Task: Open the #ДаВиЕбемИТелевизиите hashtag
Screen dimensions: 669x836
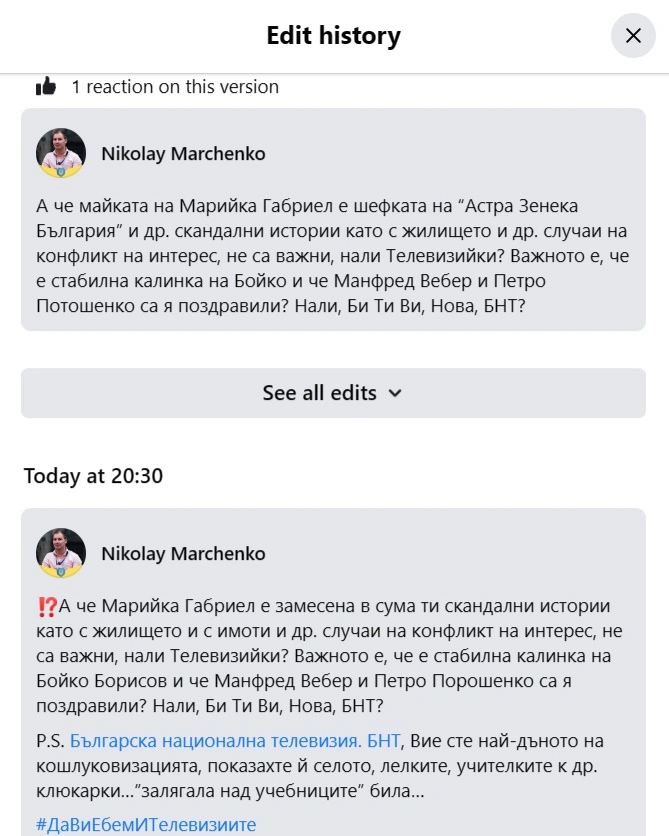Action: pyautogui.click(x=146, y=825)
